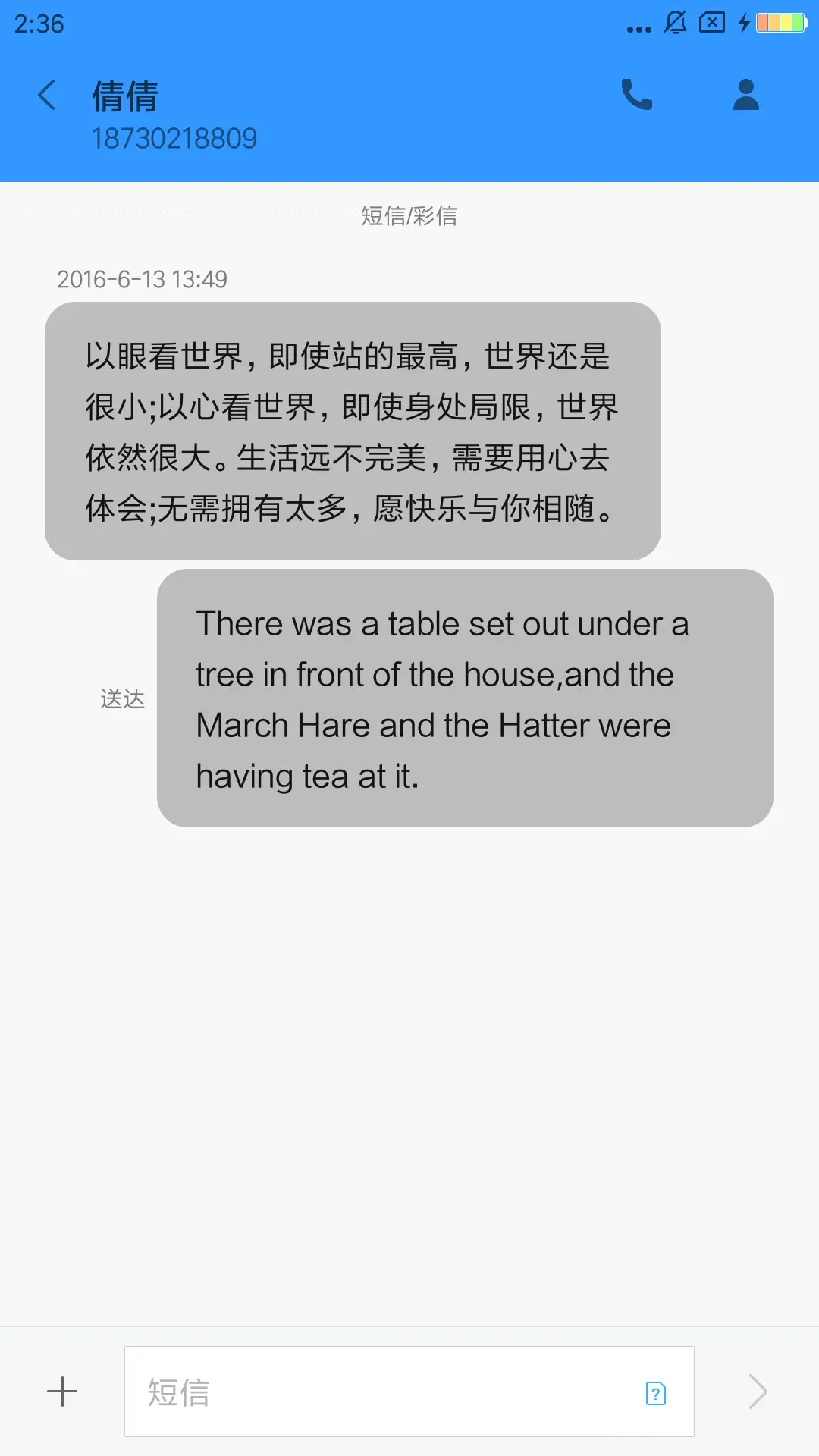The width and height of the screenshot is (819, 1456).
Task: Go back to the message list
Action: click(47, 96)
